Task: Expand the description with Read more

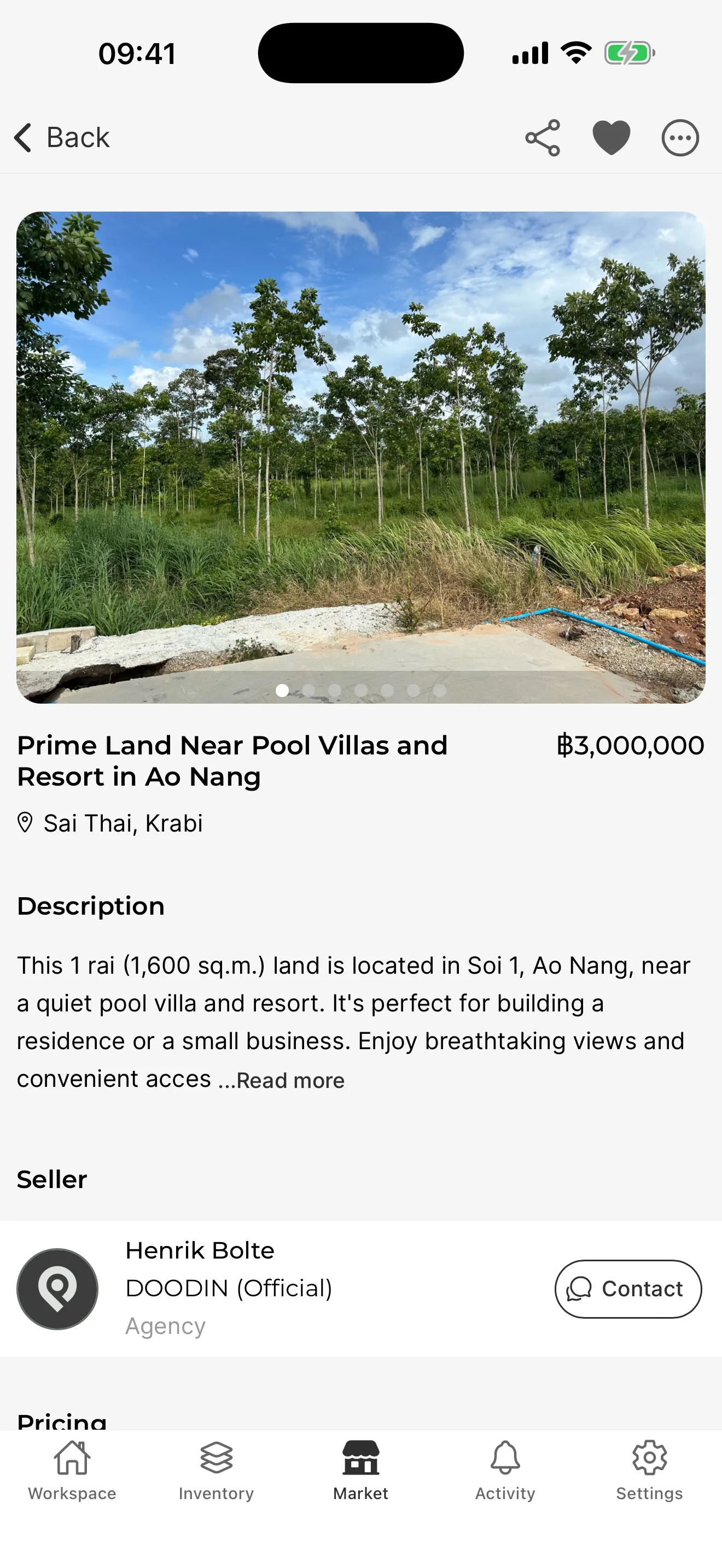Action: pyautogui.click(x=290, y=1080)
